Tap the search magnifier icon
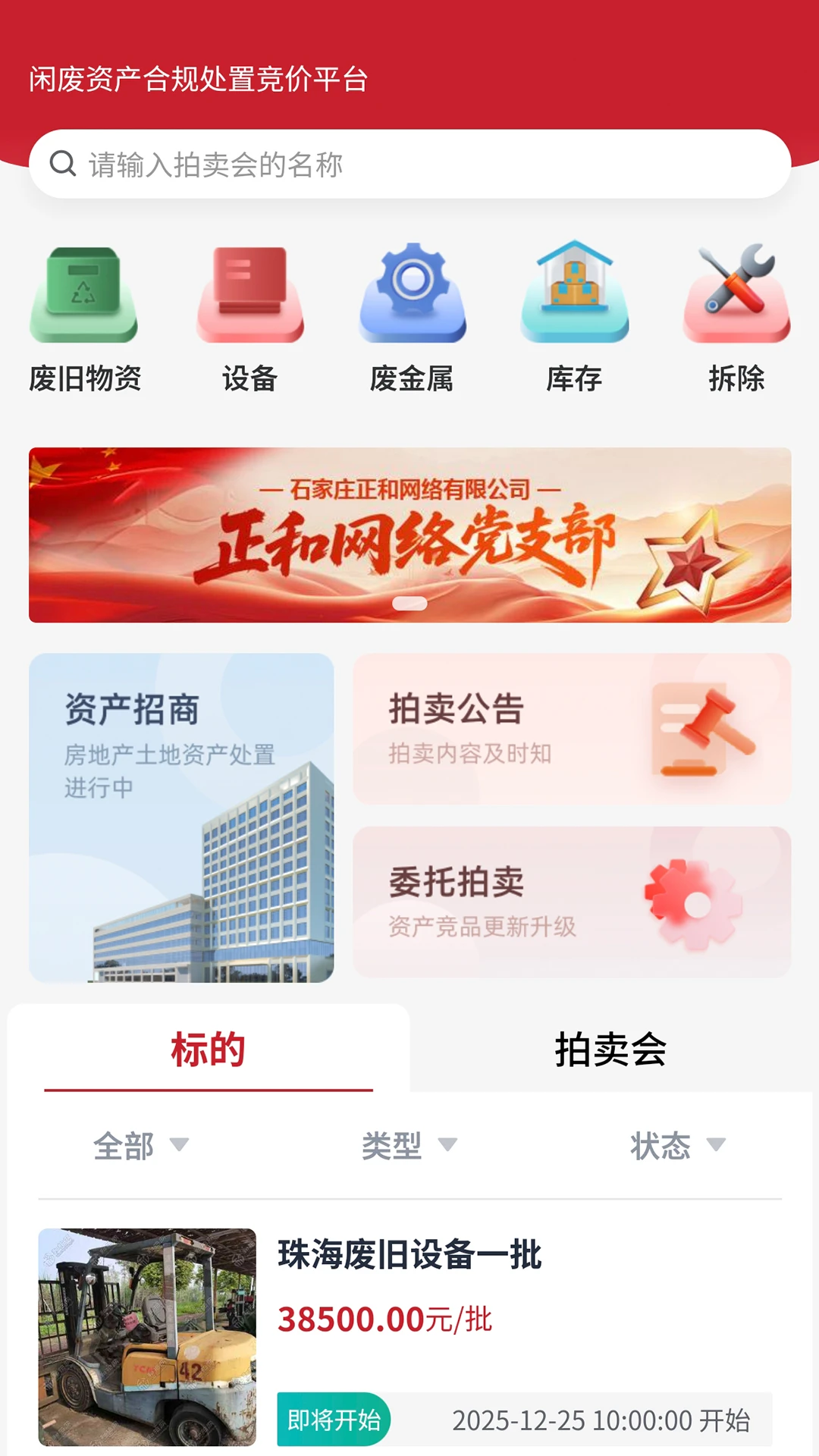819x1456 pixels. click(x=61, y=162)
